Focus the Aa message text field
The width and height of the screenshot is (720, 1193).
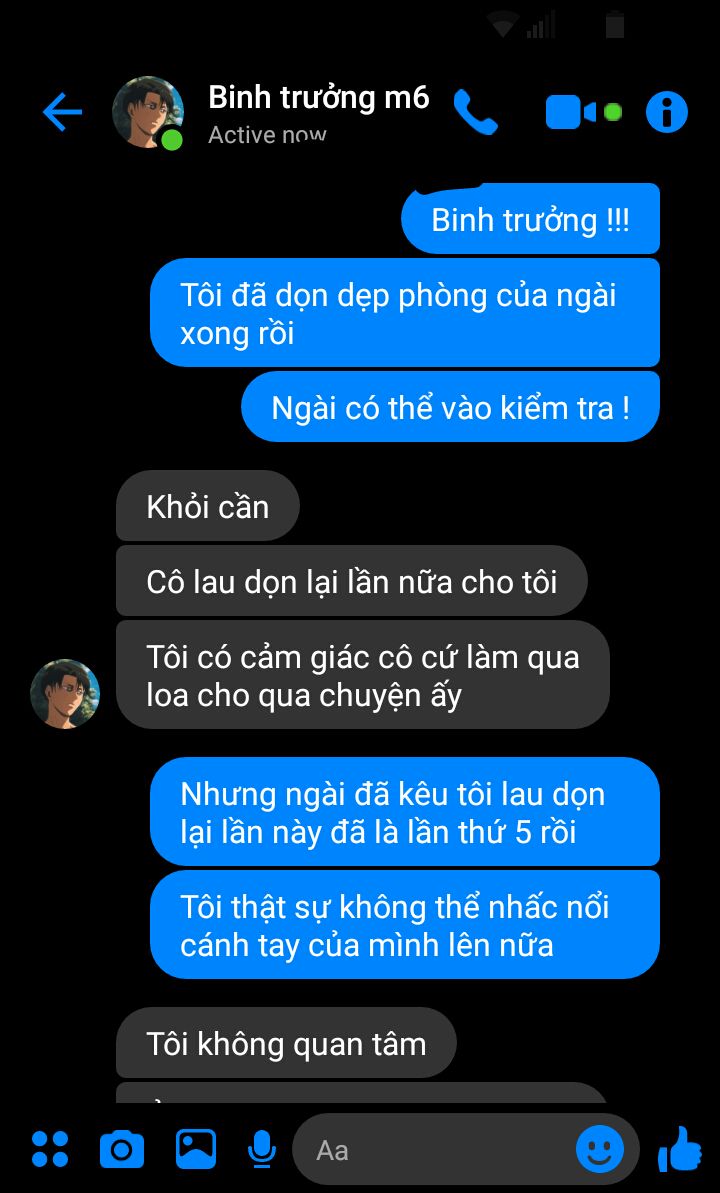tap(430, 1150)
